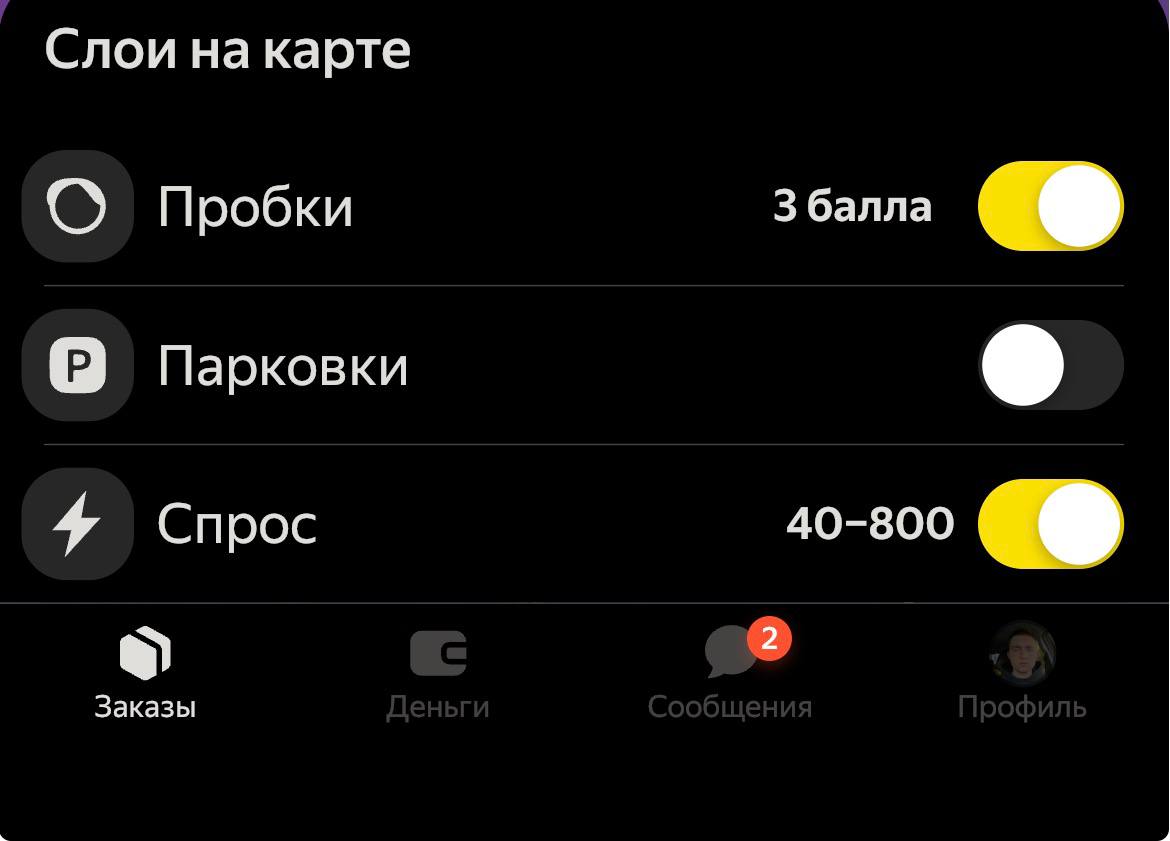Open the Профиль tab
This screenshot has height=841, width=1170.
coord(1021,674)
